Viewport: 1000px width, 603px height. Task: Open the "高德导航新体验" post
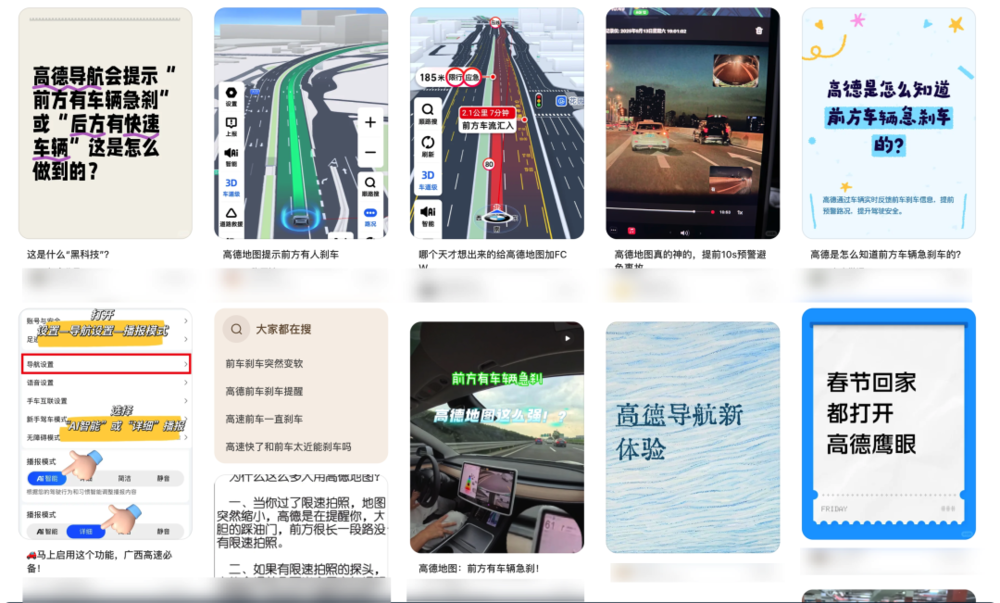[x=692, y=437]
